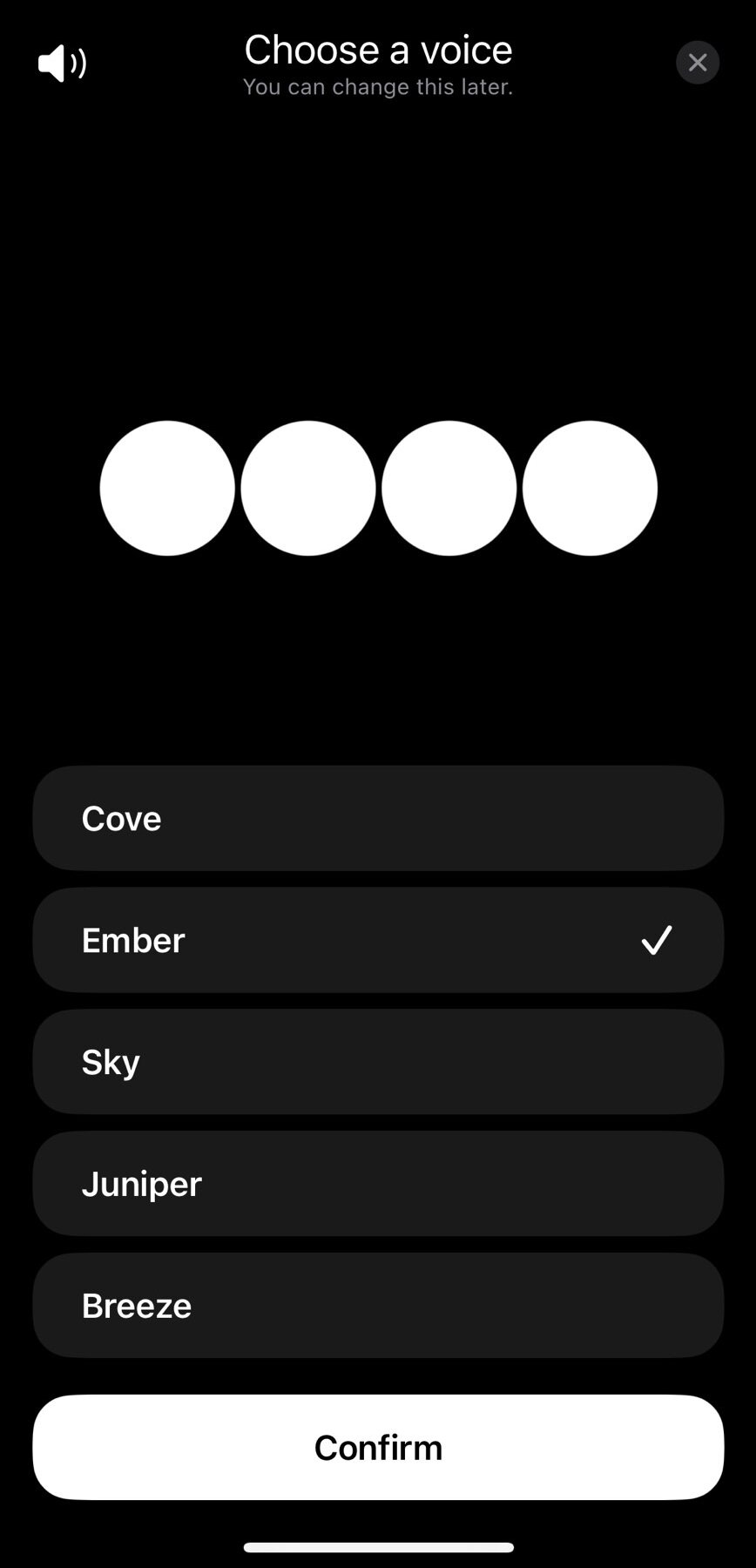Image resolution: width=756 pixels, height=1568 pixels.
Task: Confirm the chosen voice
Action: pos(378,1447)
